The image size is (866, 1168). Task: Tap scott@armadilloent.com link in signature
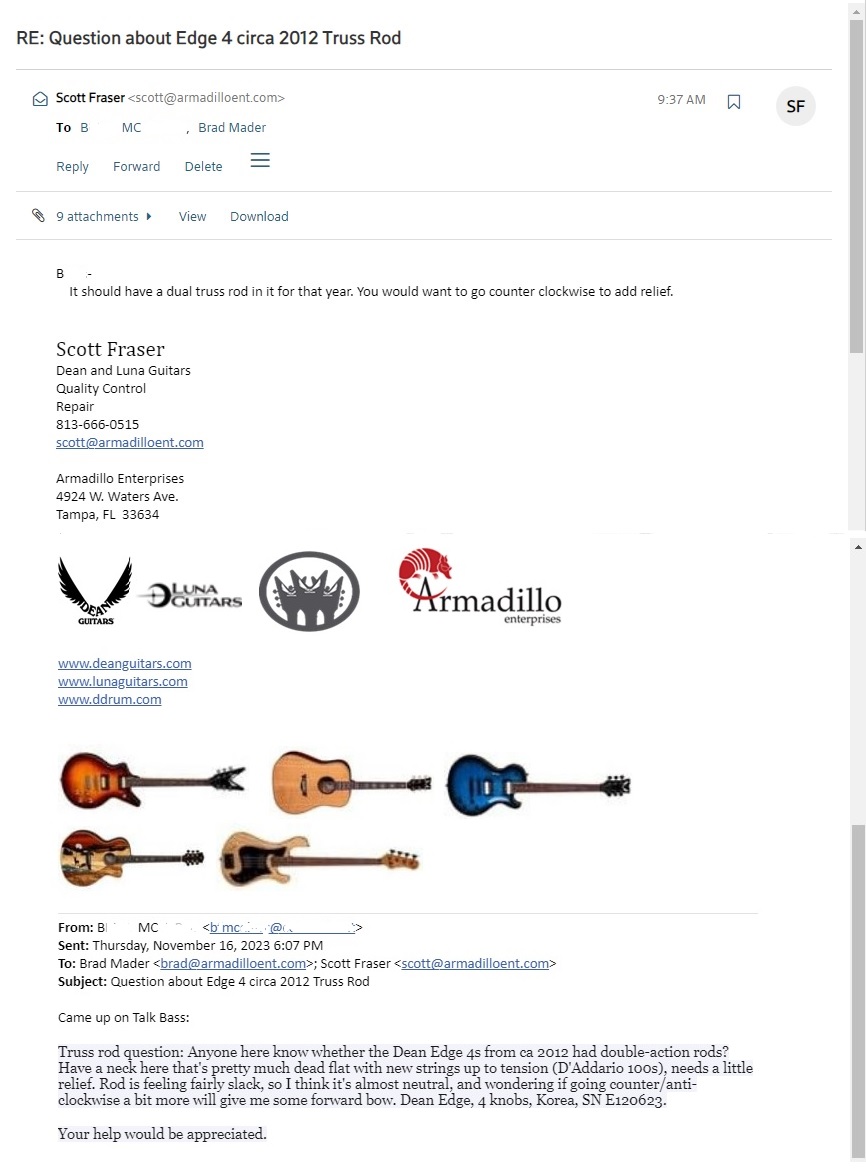point(130,442)
